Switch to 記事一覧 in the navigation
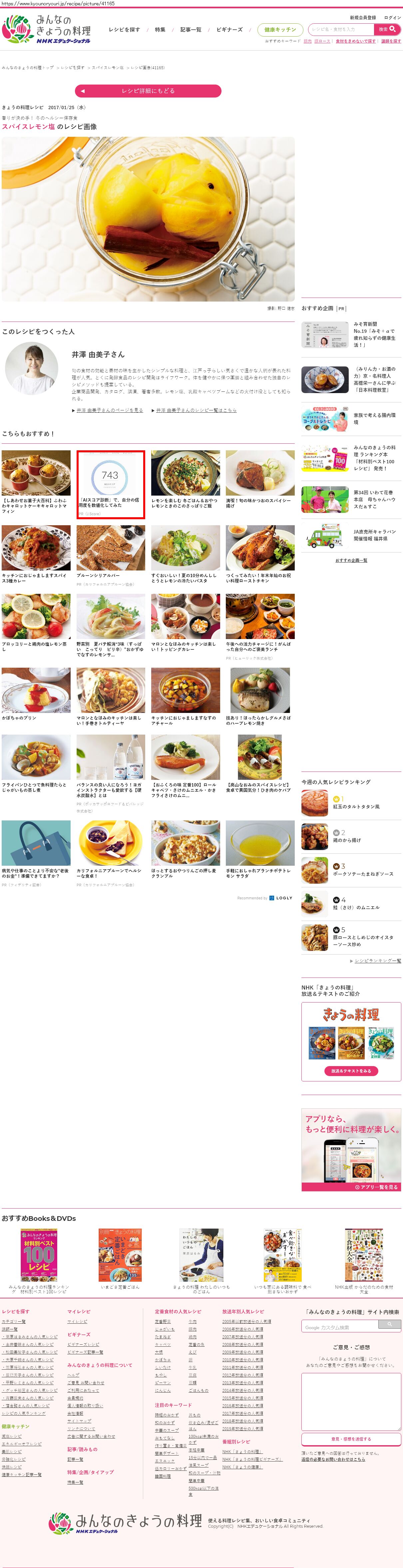This screenshot has width=403, height=1568. [x=191, y=29]
